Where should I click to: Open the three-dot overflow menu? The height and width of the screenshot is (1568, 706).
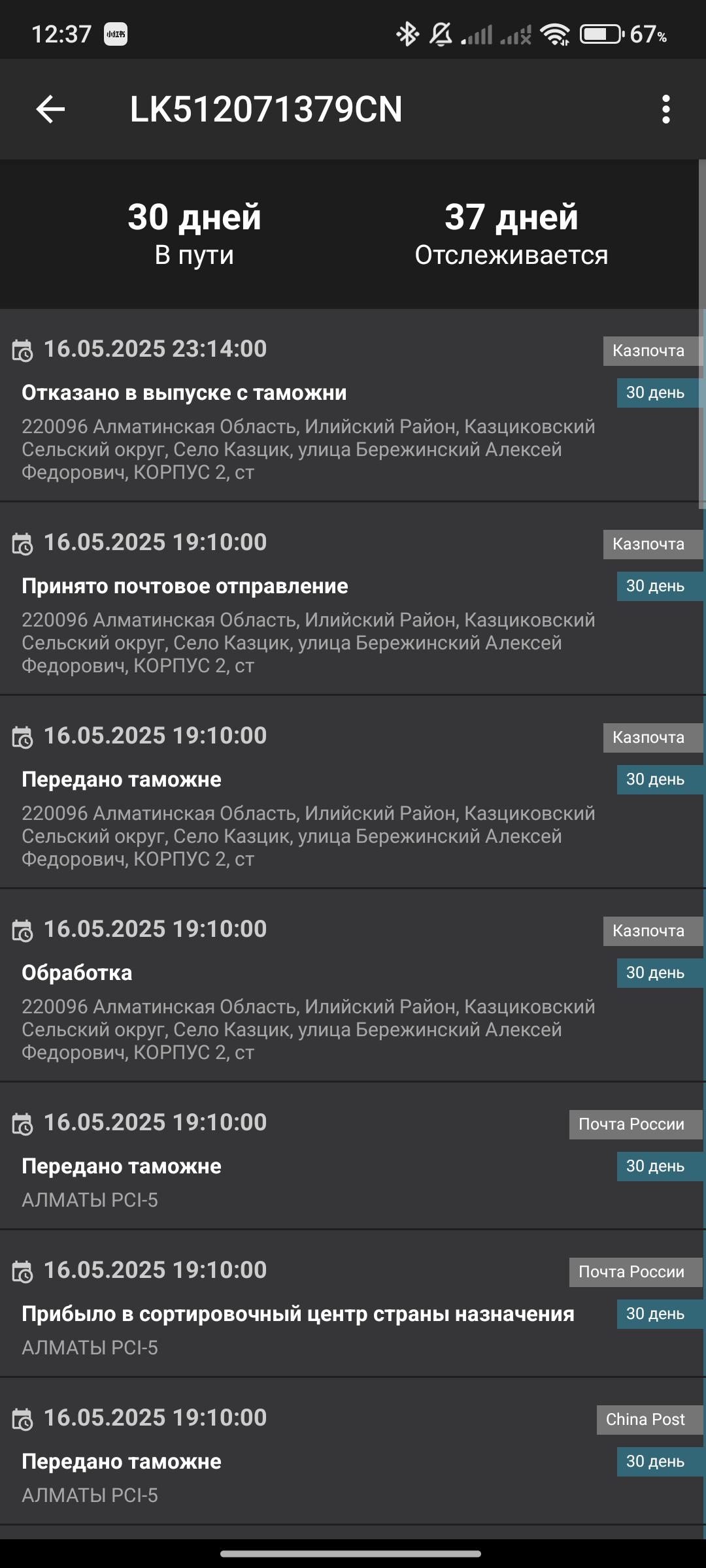(x=665, y=109)
